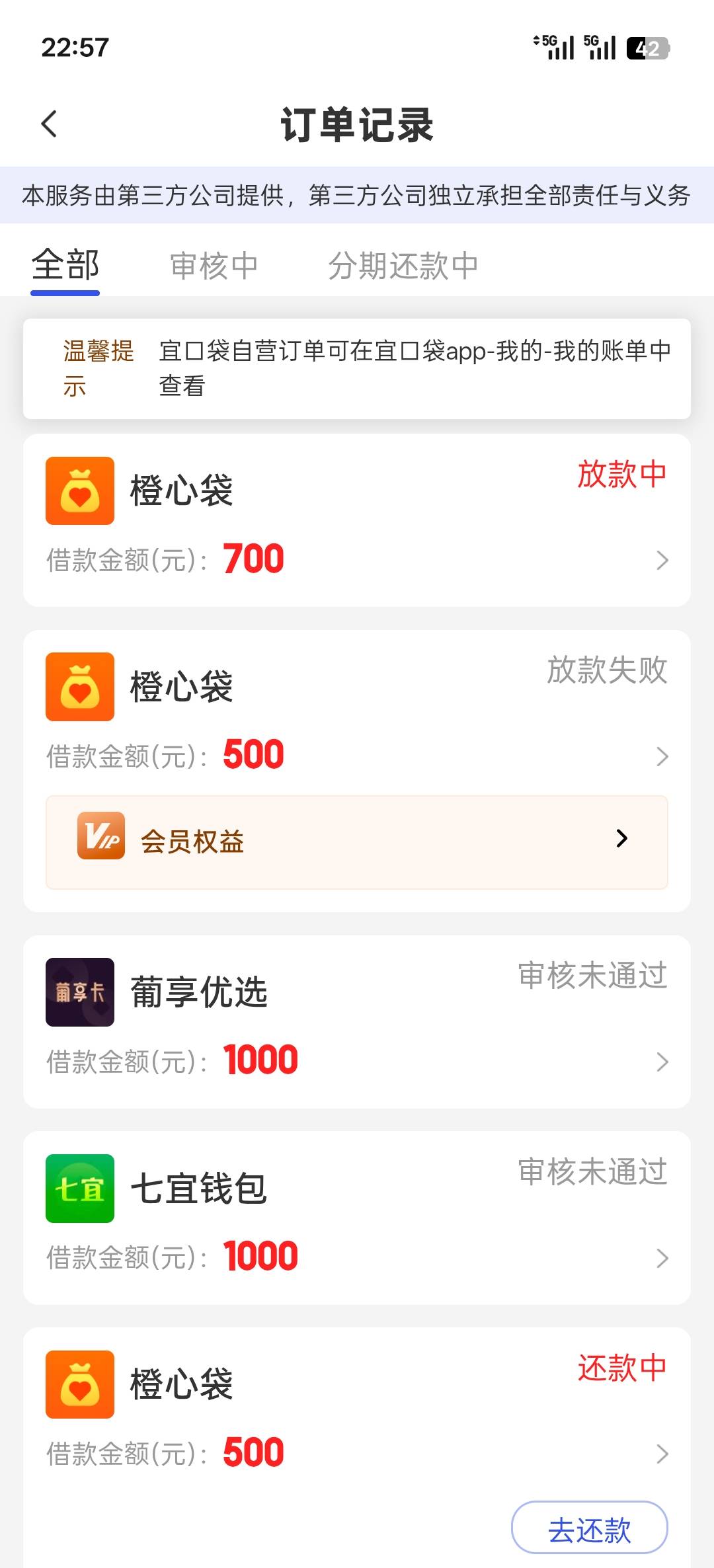
Task: Open the 葡享优选 order record
Action: [x=357, y=1022]
